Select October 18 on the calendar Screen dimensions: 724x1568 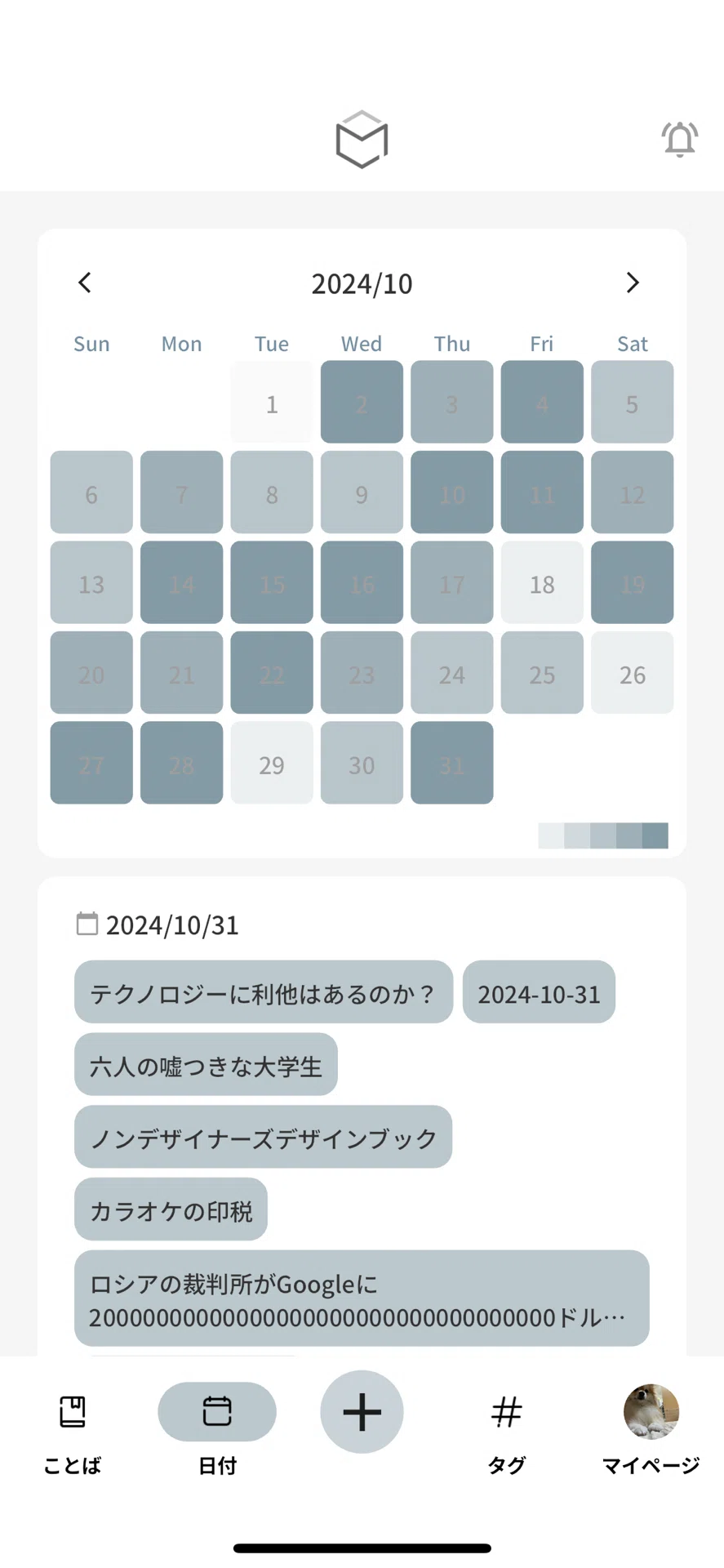pos(542,582)
